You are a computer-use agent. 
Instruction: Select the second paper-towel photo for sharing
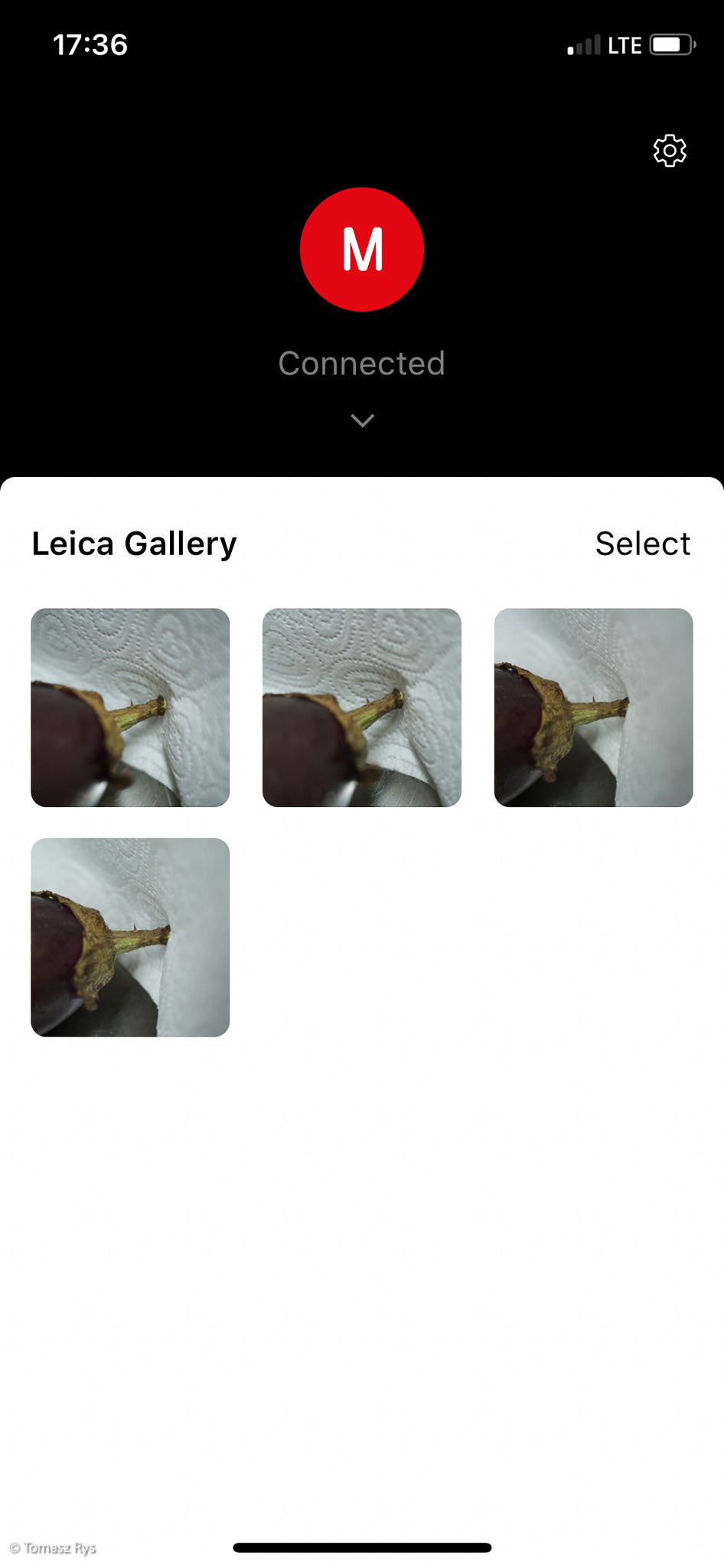(362, 706)
